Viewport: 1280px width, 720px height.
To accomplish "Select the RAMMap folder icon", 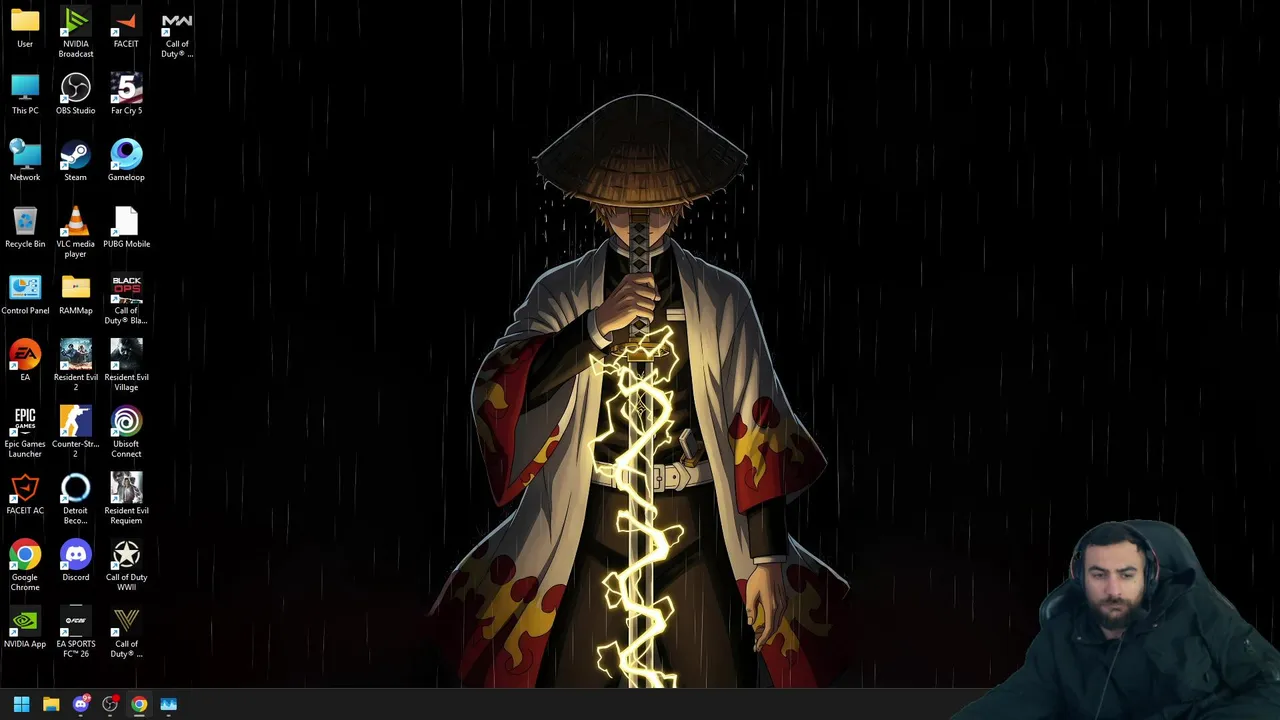I will [x=75, y=289].
